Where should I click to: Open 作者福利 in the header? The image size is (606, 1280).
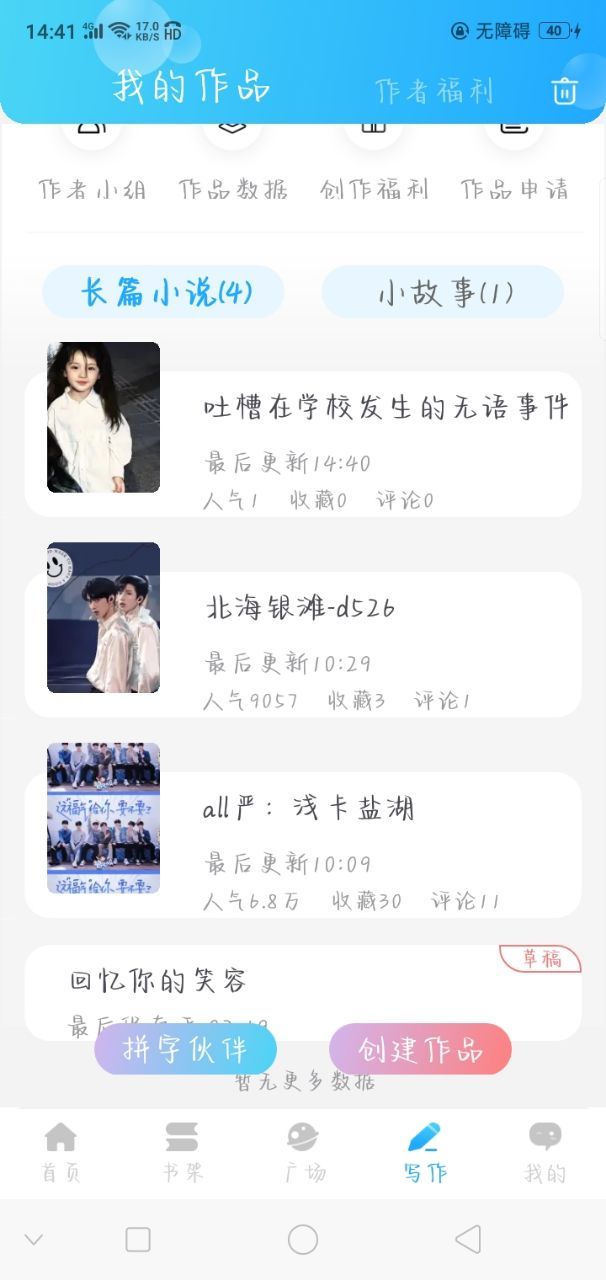(434, 91)
